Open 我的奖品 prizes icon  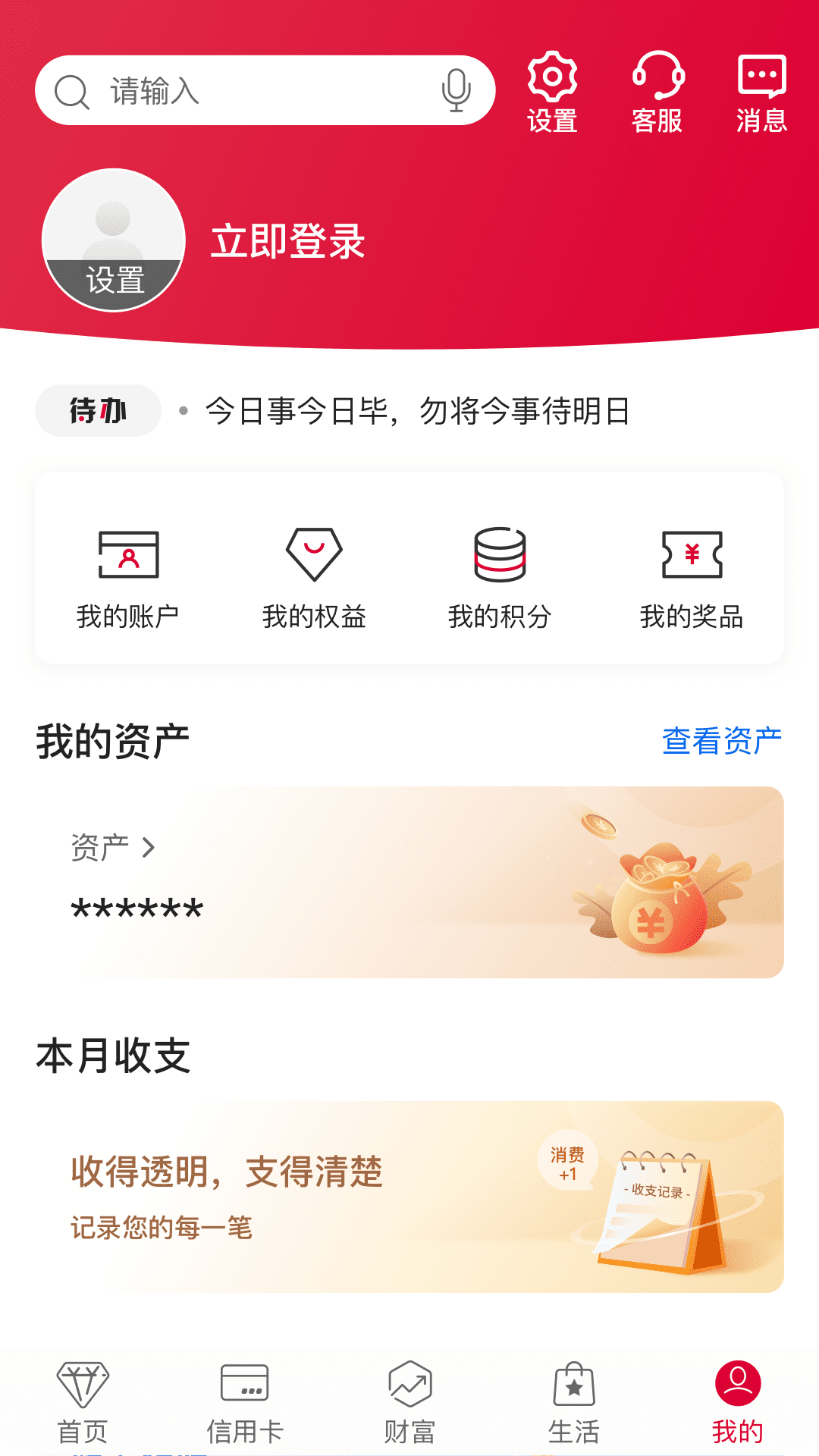click(x=692, y=576)
